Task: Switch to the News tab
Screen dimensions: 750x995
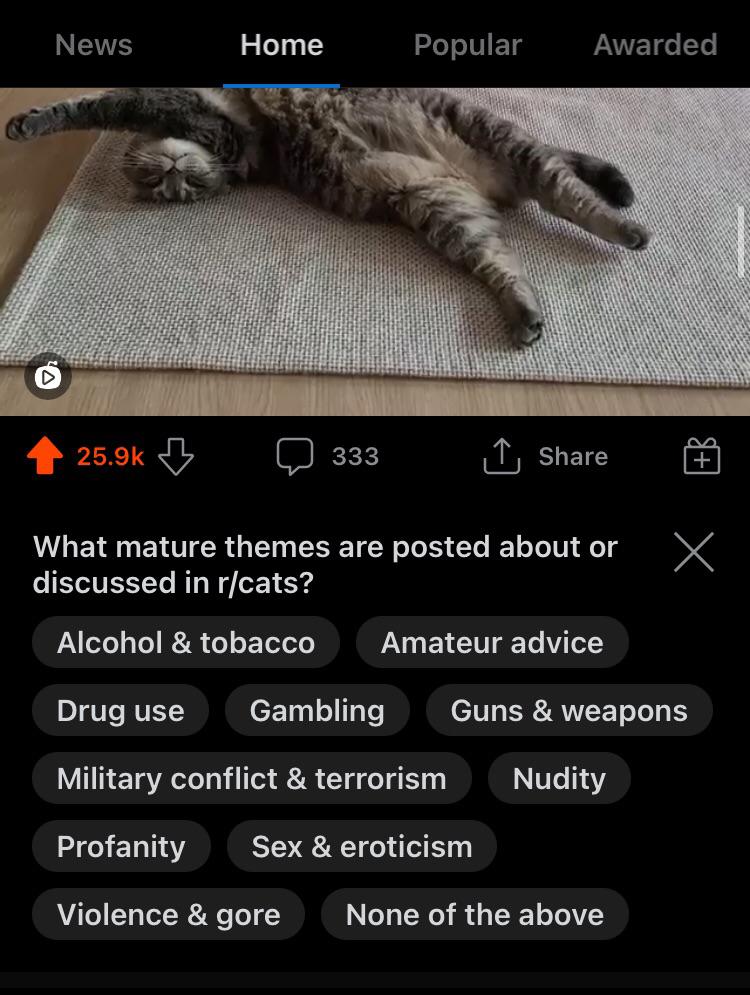Action: pos(94,45)
